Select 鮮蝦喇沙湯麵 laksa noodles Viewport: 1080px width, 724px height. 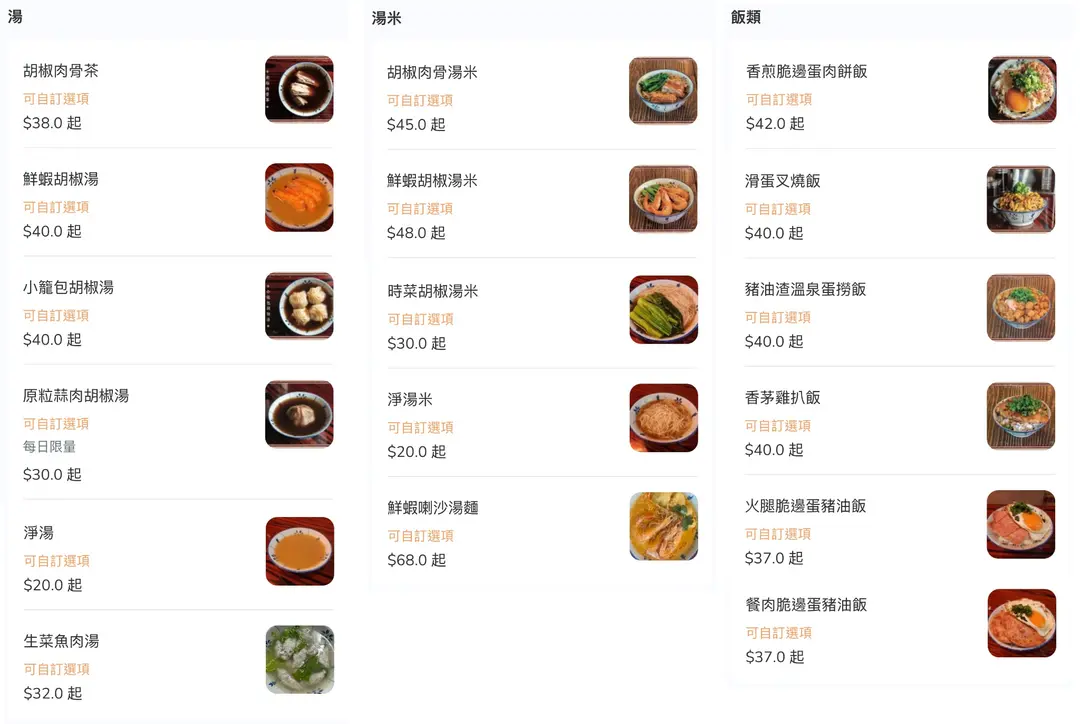[x=432, y=507]
